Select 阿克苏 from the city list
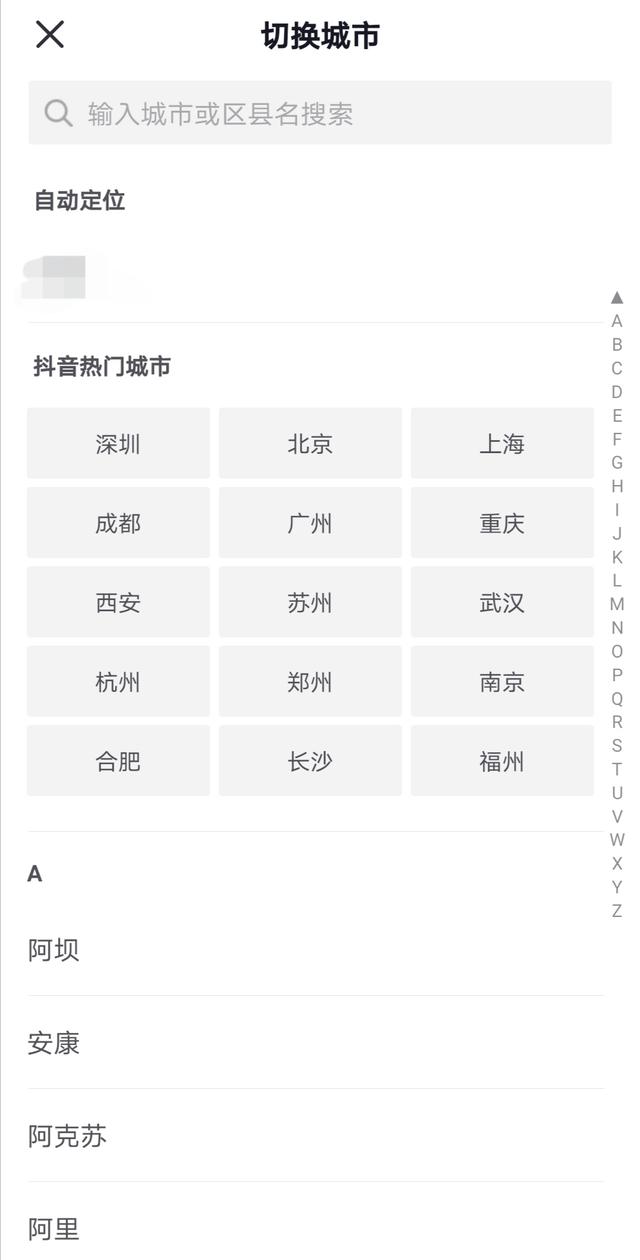Screen dimensions: 640x1260 coord(316,1136)
